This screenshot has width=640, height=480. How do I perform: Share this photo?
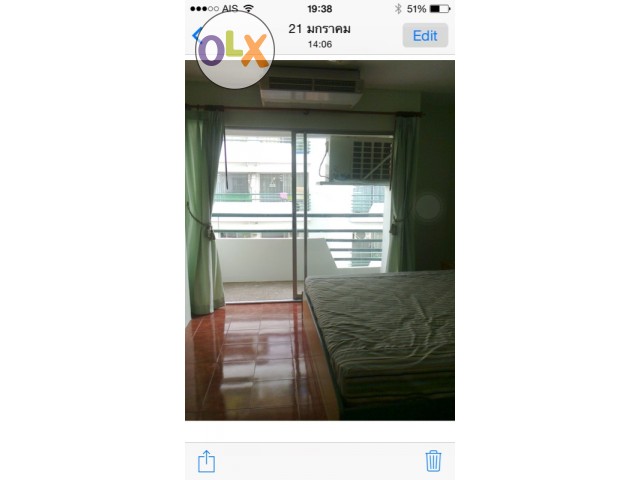point(206,461)
